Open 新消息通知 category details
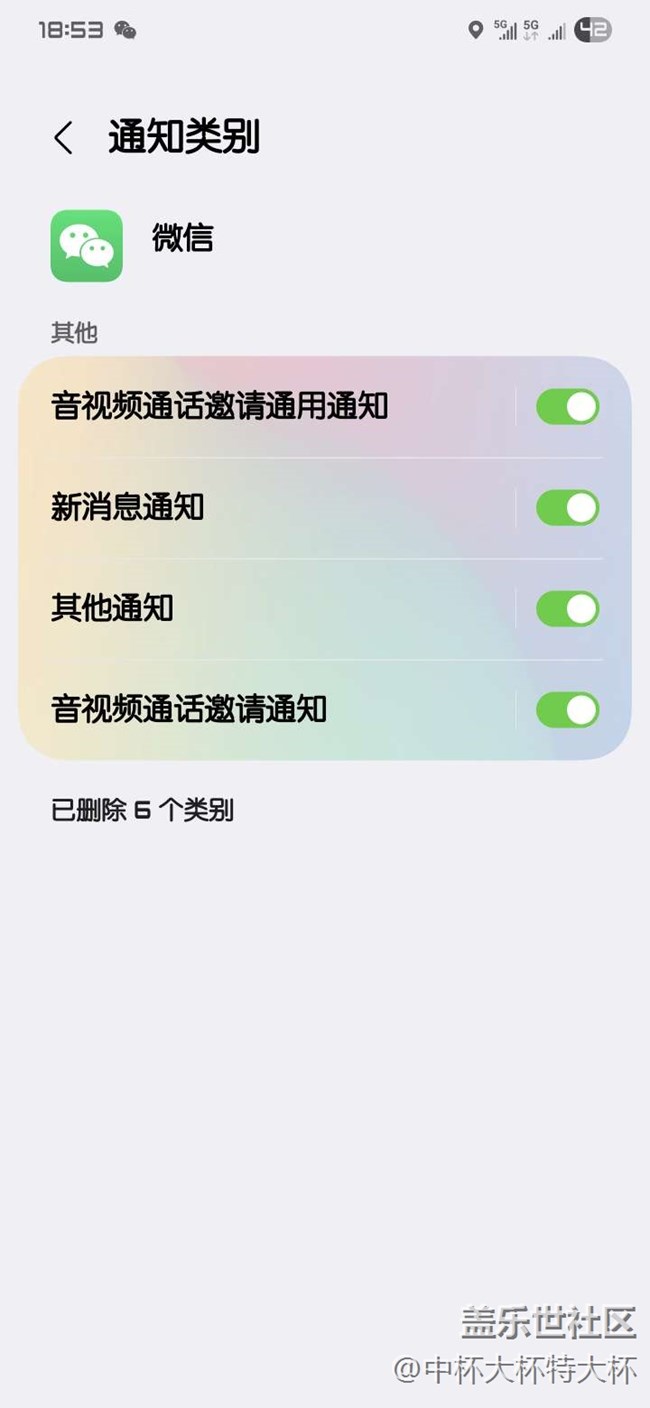Viewport: 650px width, 1408px height. pos(128,508)
